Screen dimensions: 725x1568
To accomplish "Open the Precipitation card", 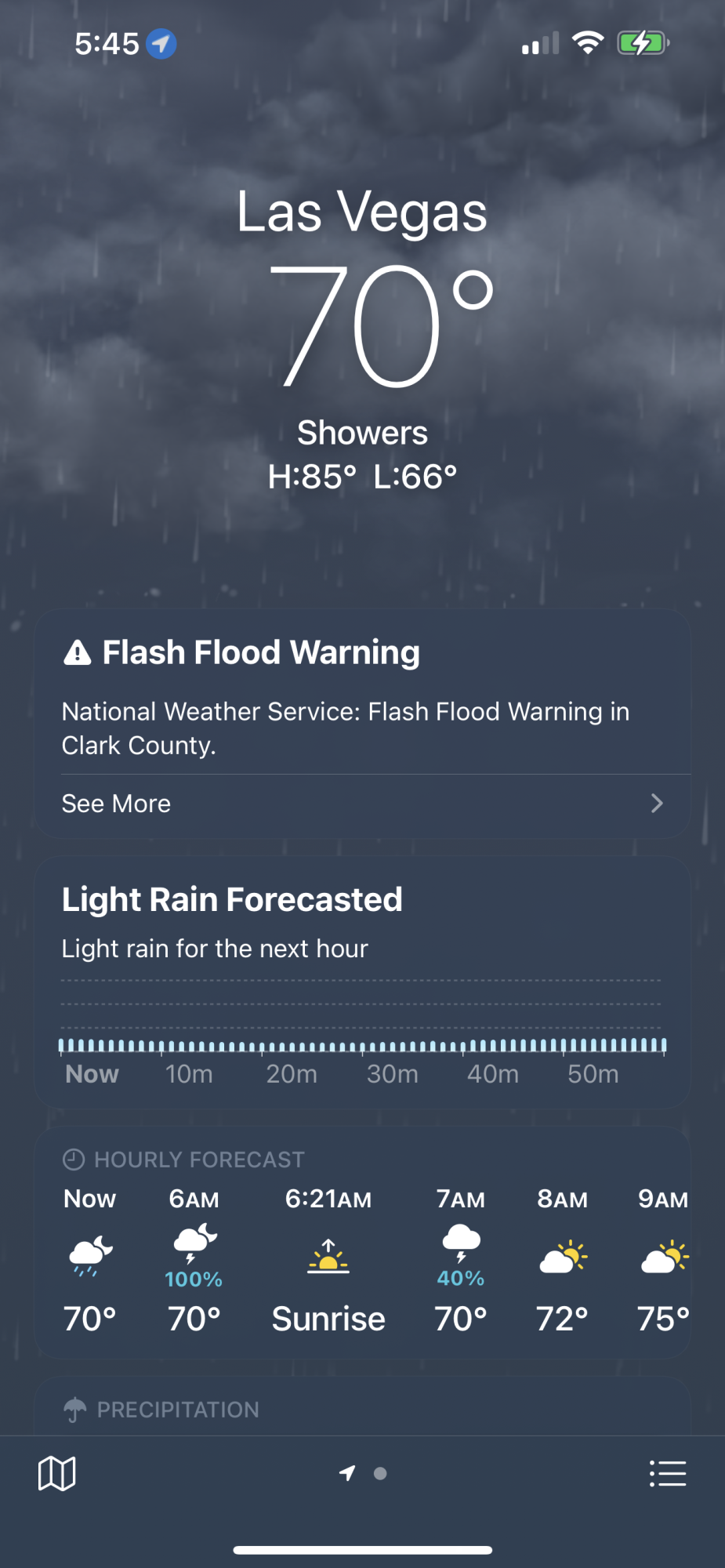I will (362, 1409).
